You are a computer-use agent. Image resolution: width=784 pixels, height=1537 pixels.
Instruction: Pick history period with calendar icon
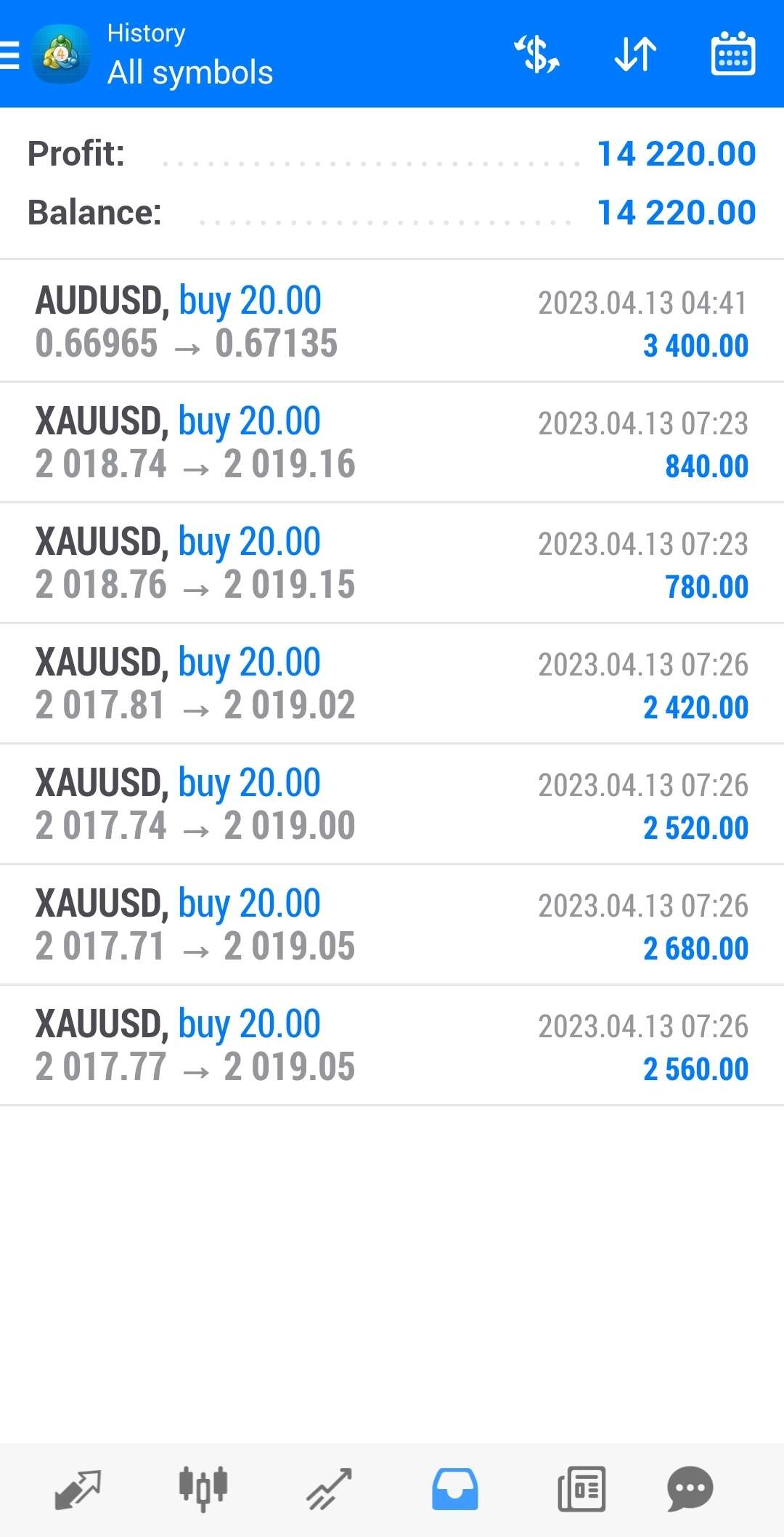pos(732,54)
